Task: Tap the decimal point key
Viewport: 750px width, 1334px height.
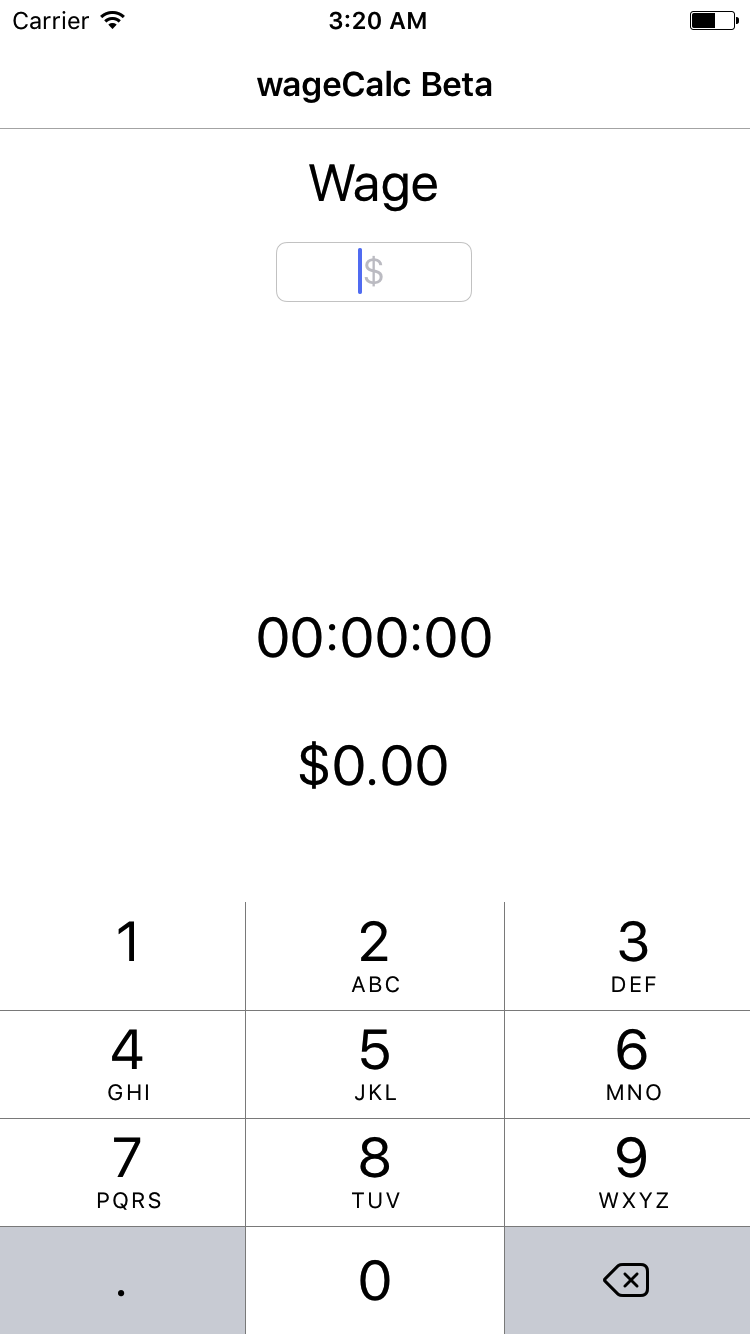Action: [122, 1281]
